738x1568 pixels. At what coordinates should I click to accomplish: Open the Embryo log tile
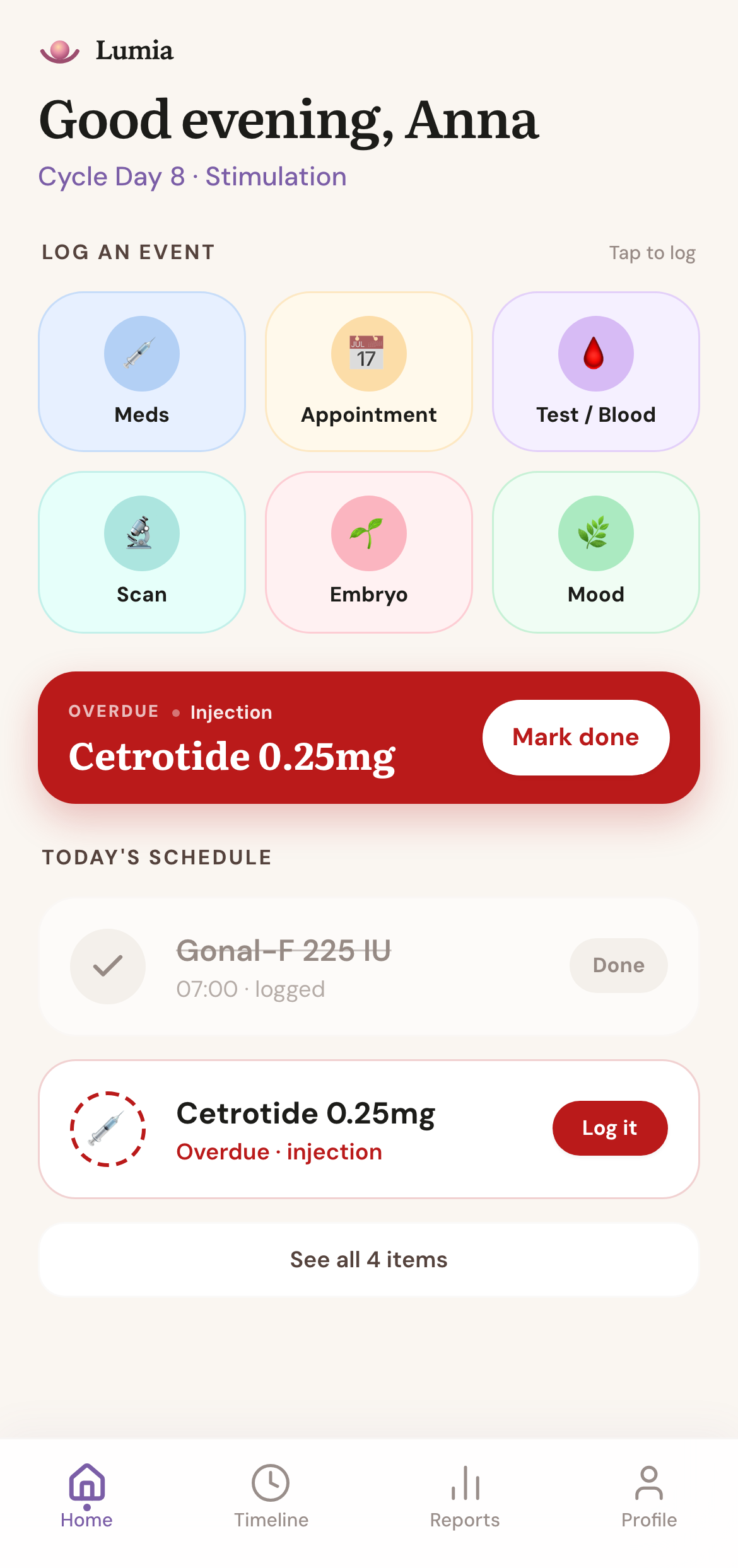[x=369, y=552]
